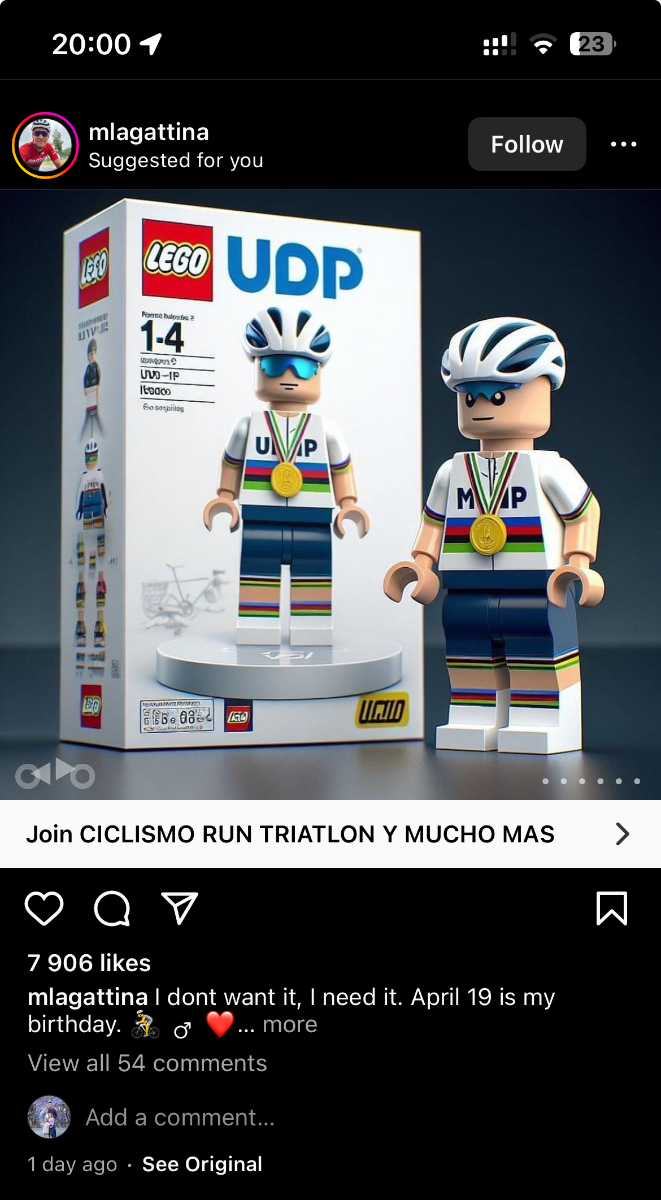Expand the caption with "more"

[x=290, y=1024]
